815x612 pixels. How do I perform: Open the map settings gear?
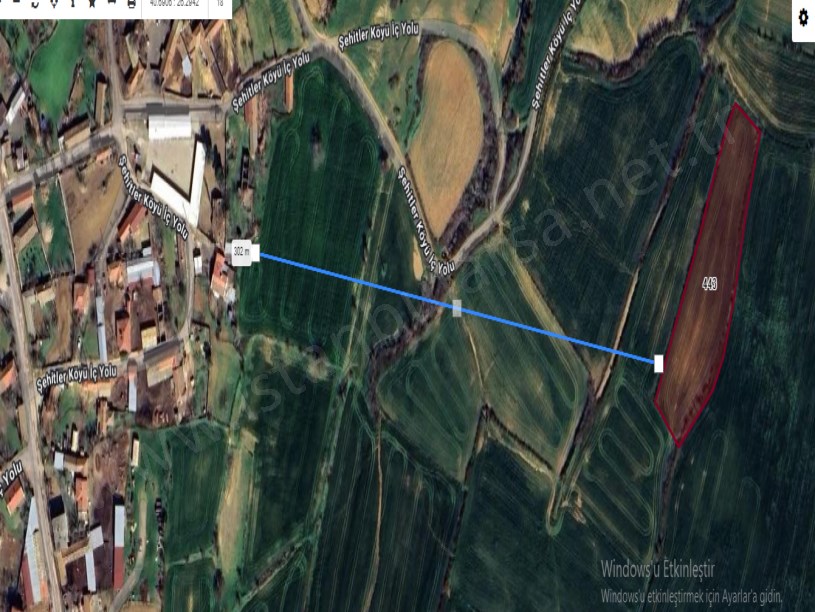coord(804,19)
